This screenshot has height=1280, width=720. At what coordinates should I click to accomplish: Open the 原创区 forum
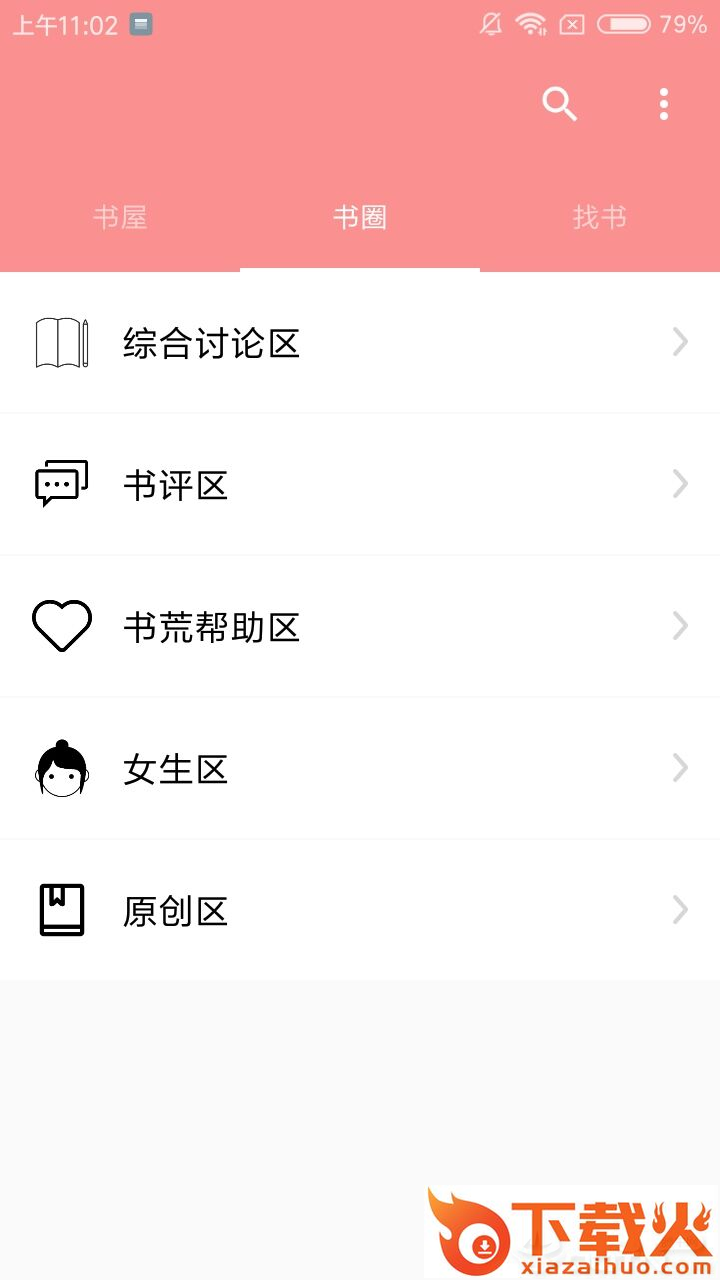click(x=360, y=911)
